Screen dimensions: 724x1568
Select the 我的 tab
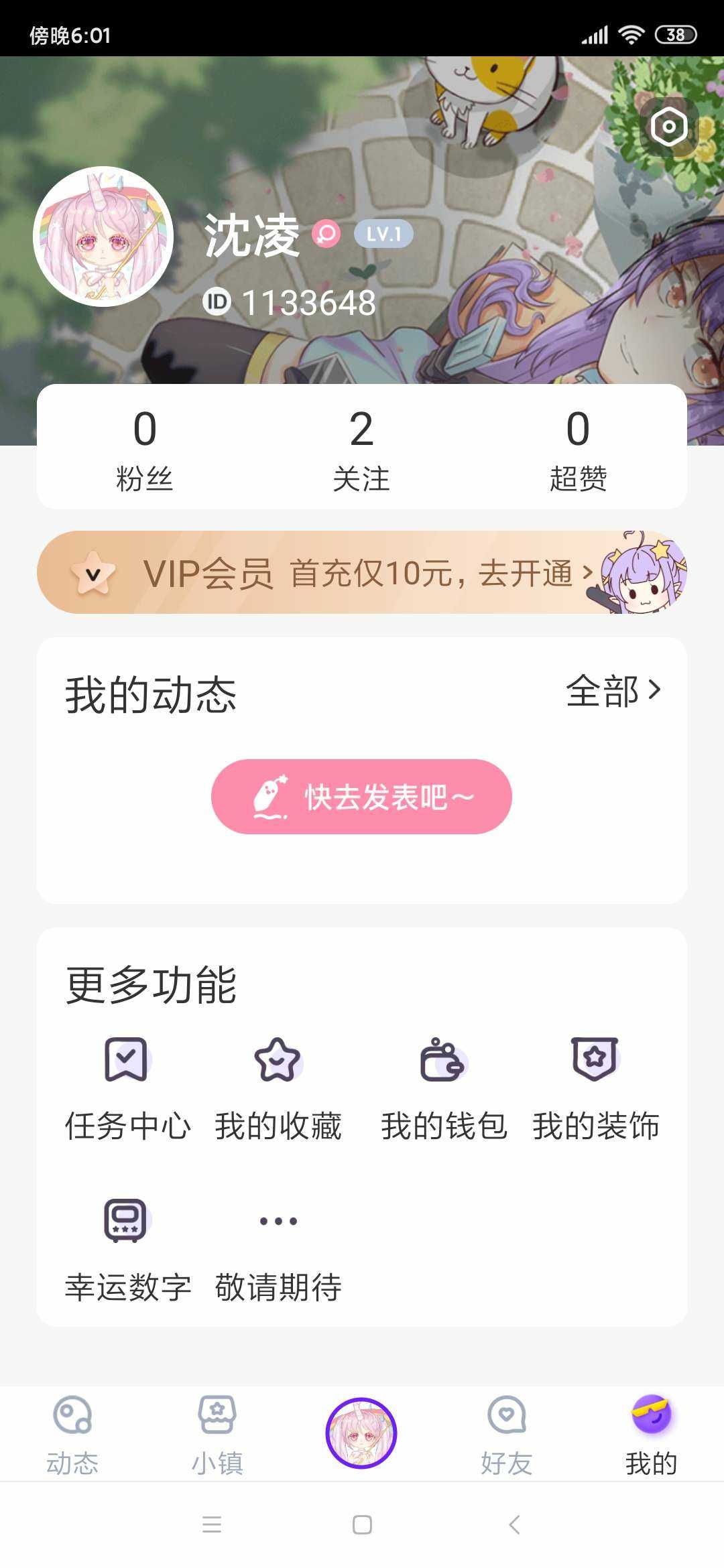coord(651,1435)
